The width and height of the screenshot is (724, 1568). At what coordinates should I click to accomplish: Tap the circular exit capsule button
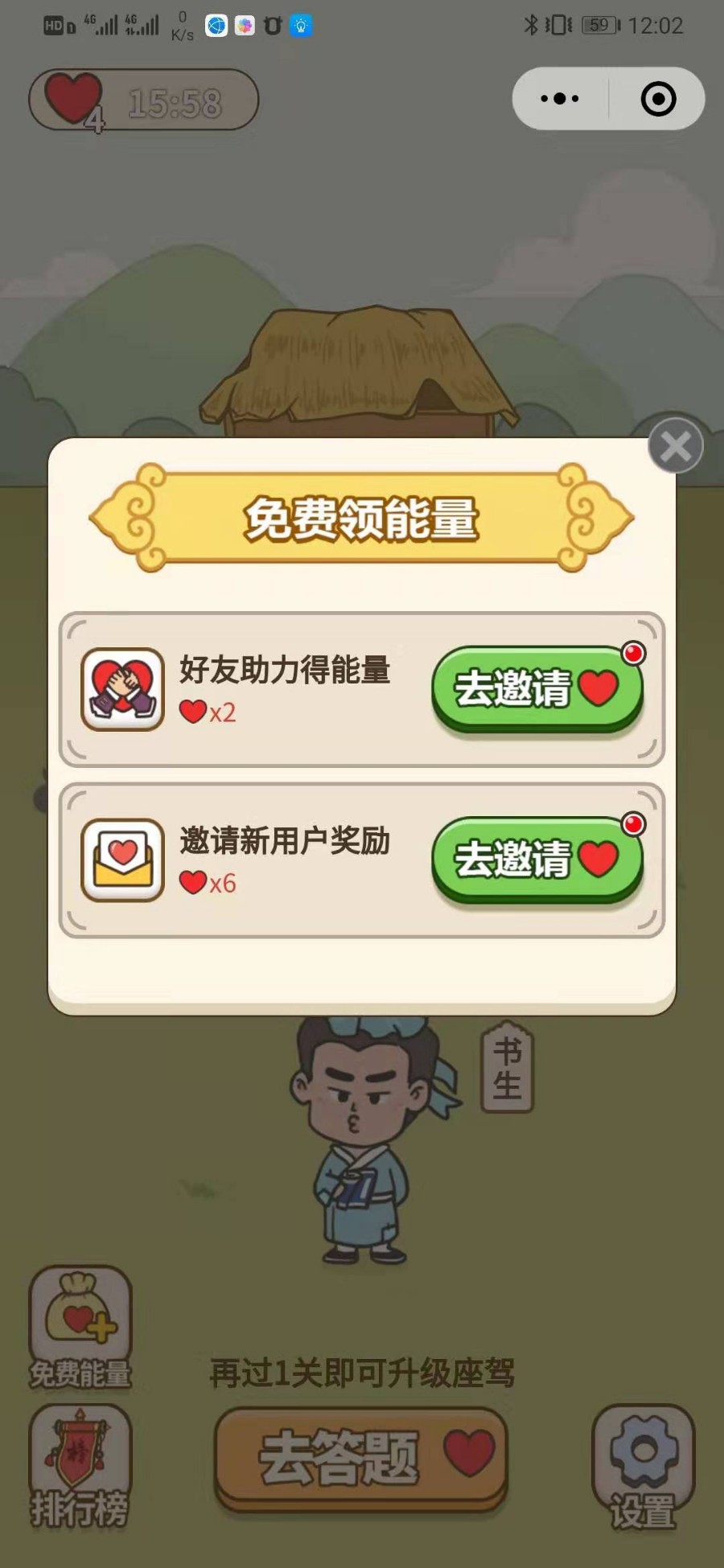[659, 98]
